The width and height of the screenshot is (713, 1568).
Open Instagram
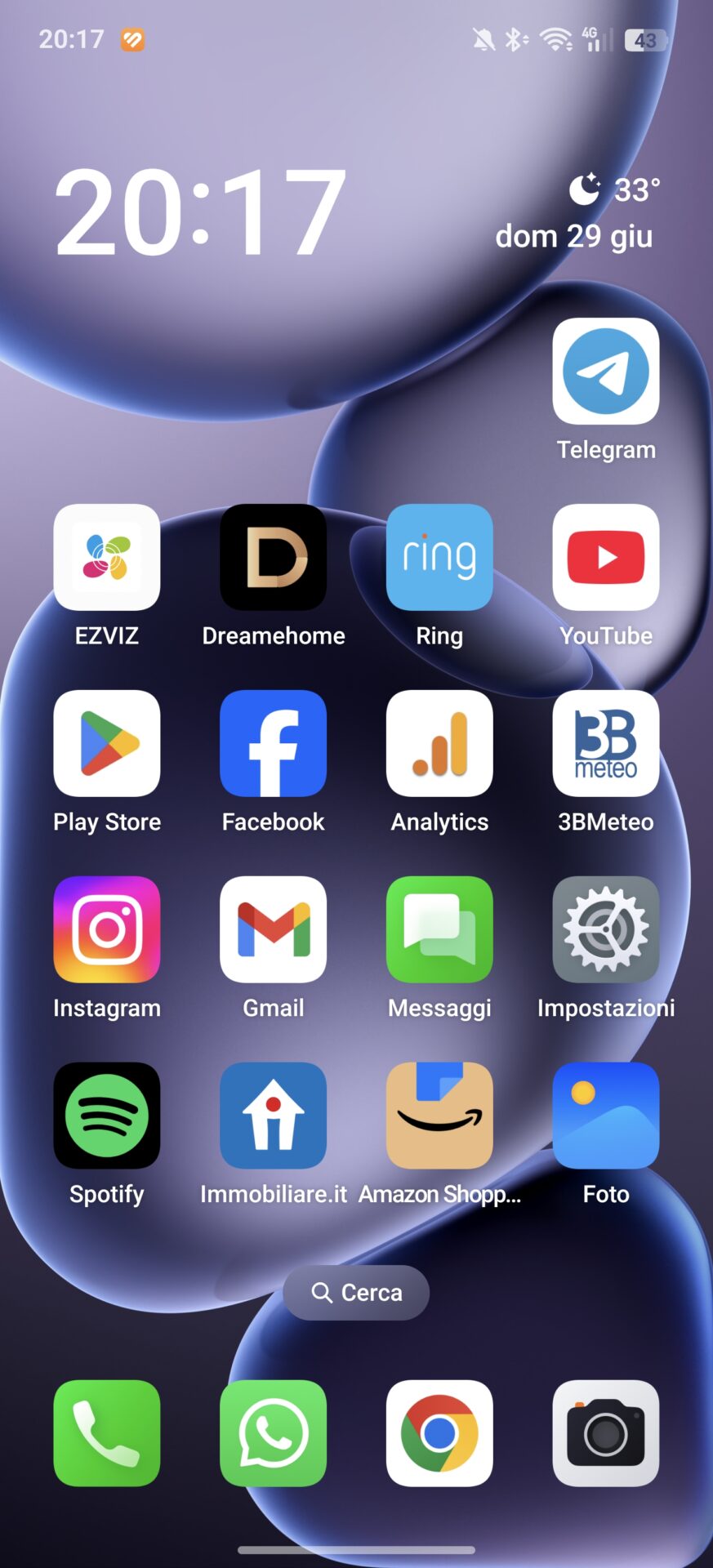(x=107, y=929)
